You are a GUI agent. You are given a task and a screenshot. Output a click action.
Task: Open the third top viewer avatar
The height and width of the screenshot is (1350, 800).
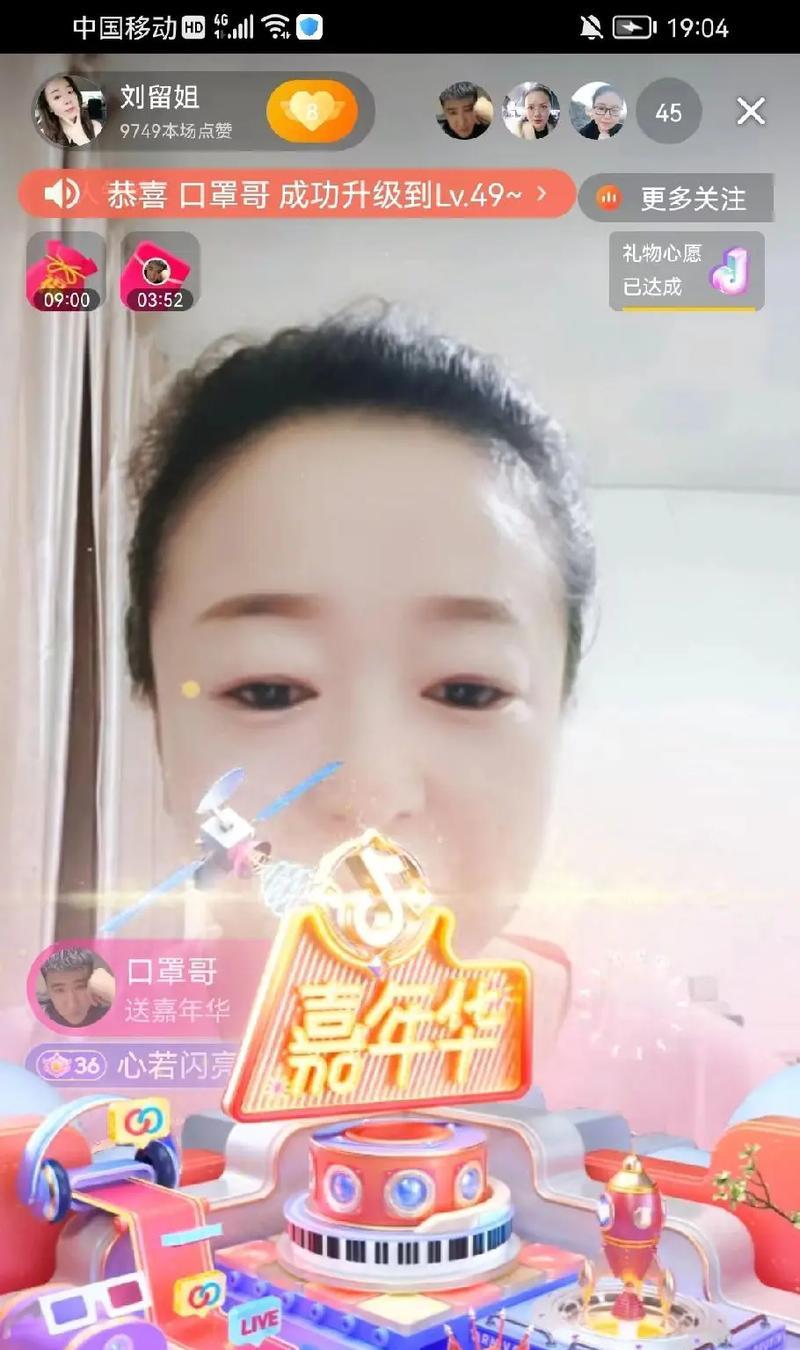coord(598,111)
